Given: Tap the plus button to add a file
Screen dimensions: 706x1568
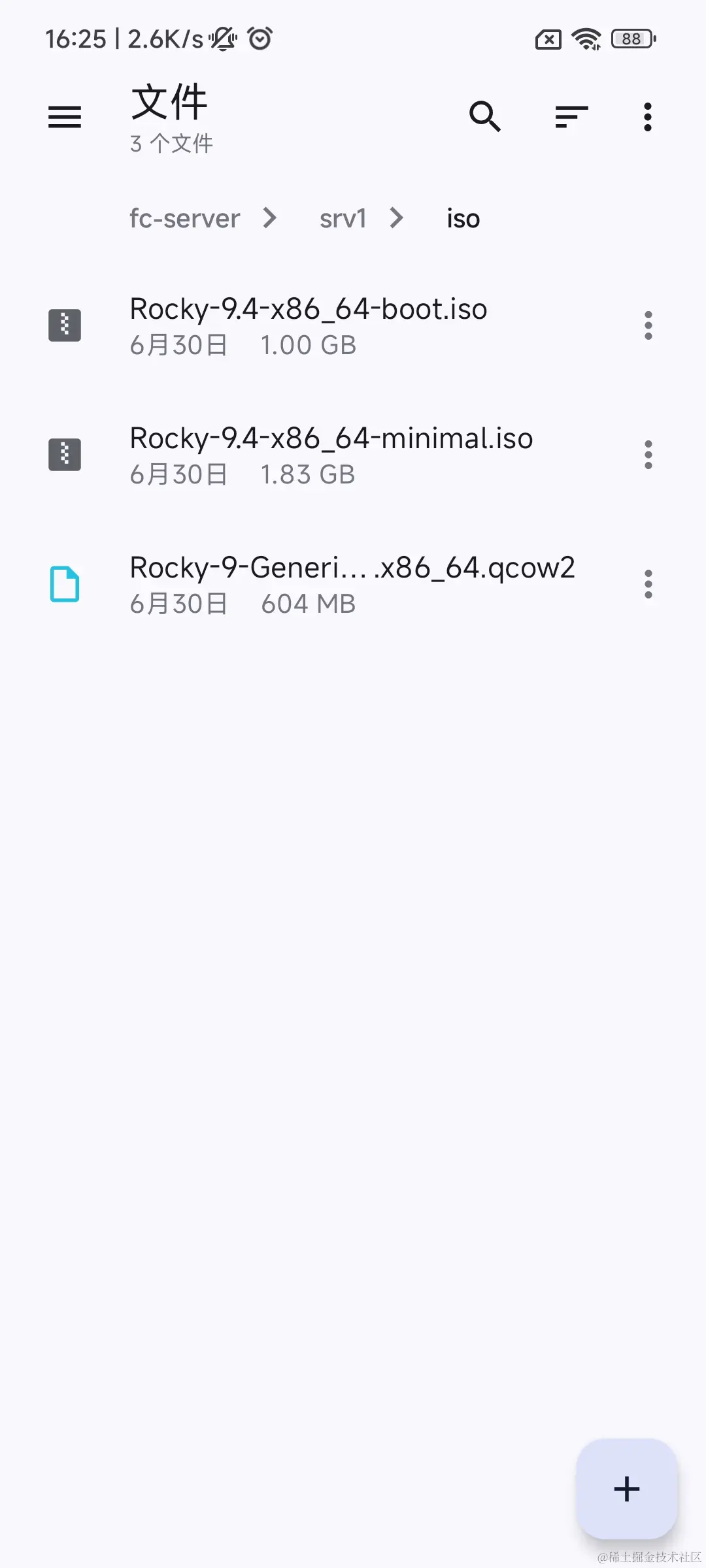Looking at the screenshot, I should click(626, 1489).
